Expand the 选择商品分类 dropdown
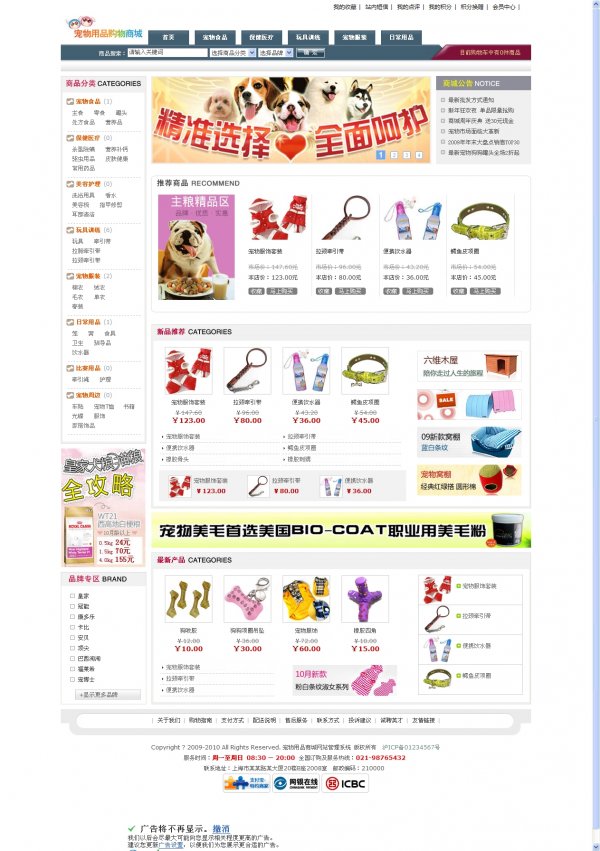This screenshot has height=851, width=600. [232, 52]
